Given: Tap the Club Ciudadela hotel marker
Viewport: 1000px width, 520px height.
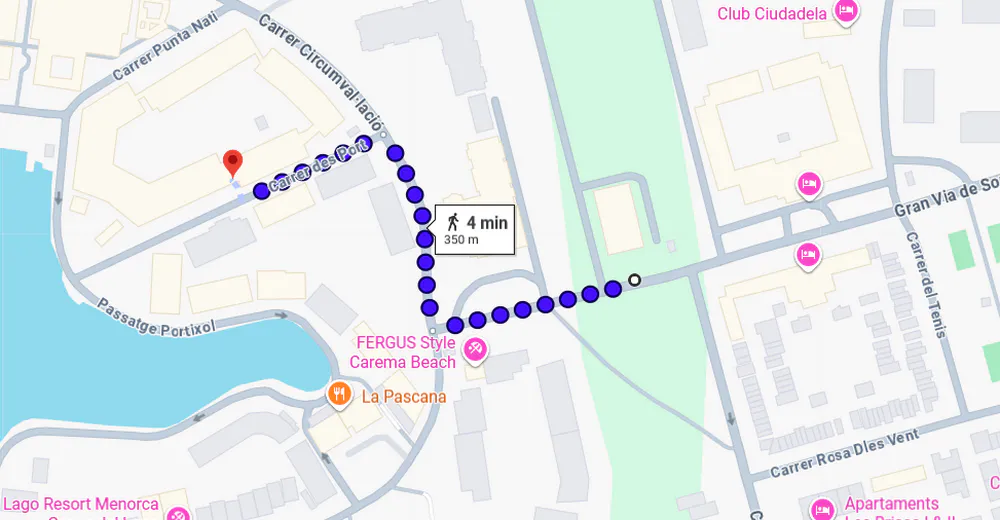Looking at the screenshot, I should pos(846,12).
